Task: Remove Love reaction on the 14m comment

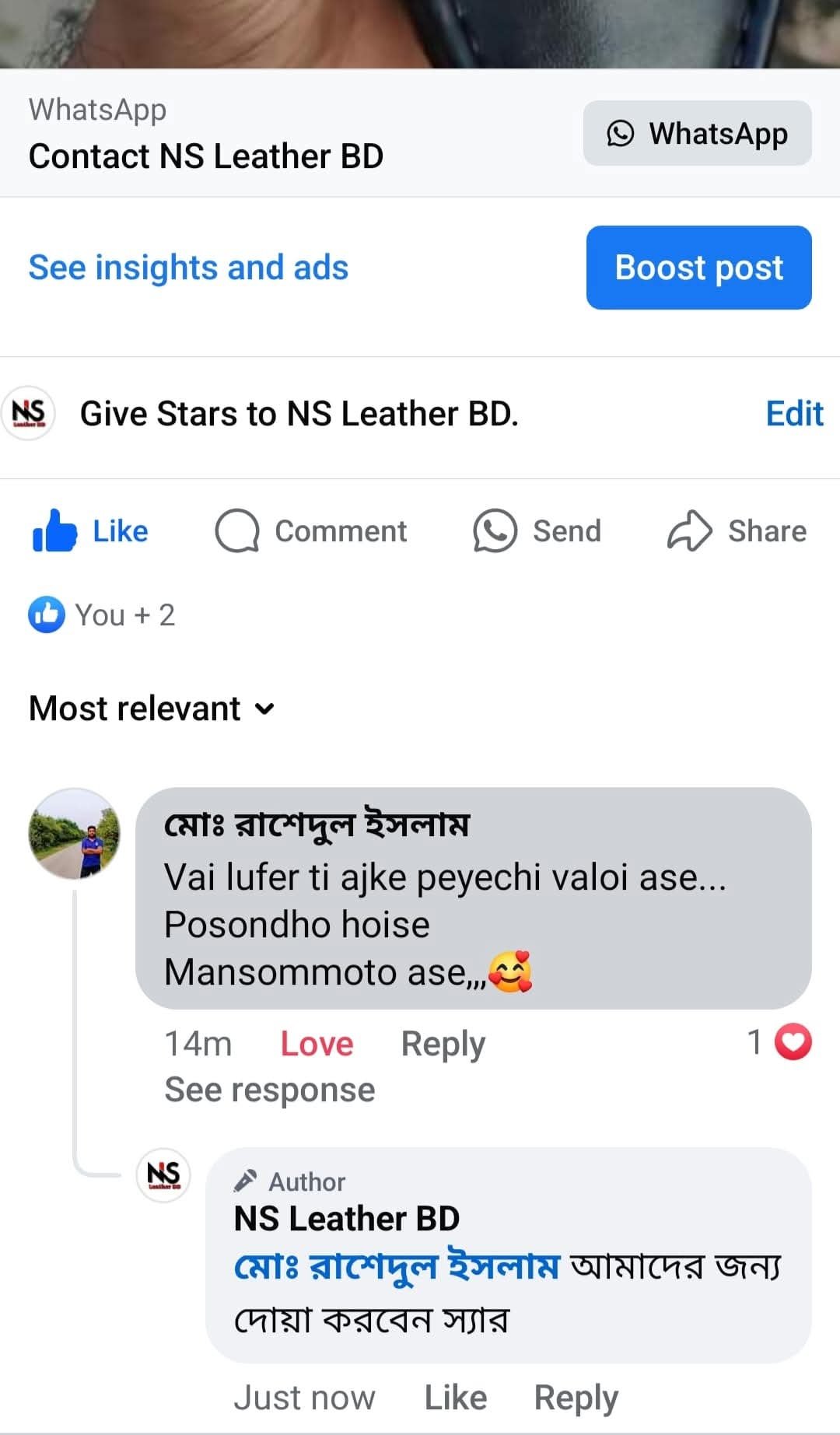Action: pos(317,1044)
